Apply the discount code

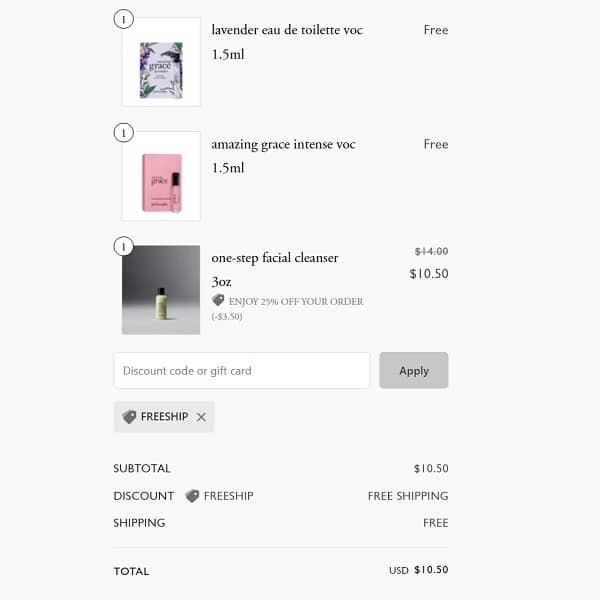[413, 370]
